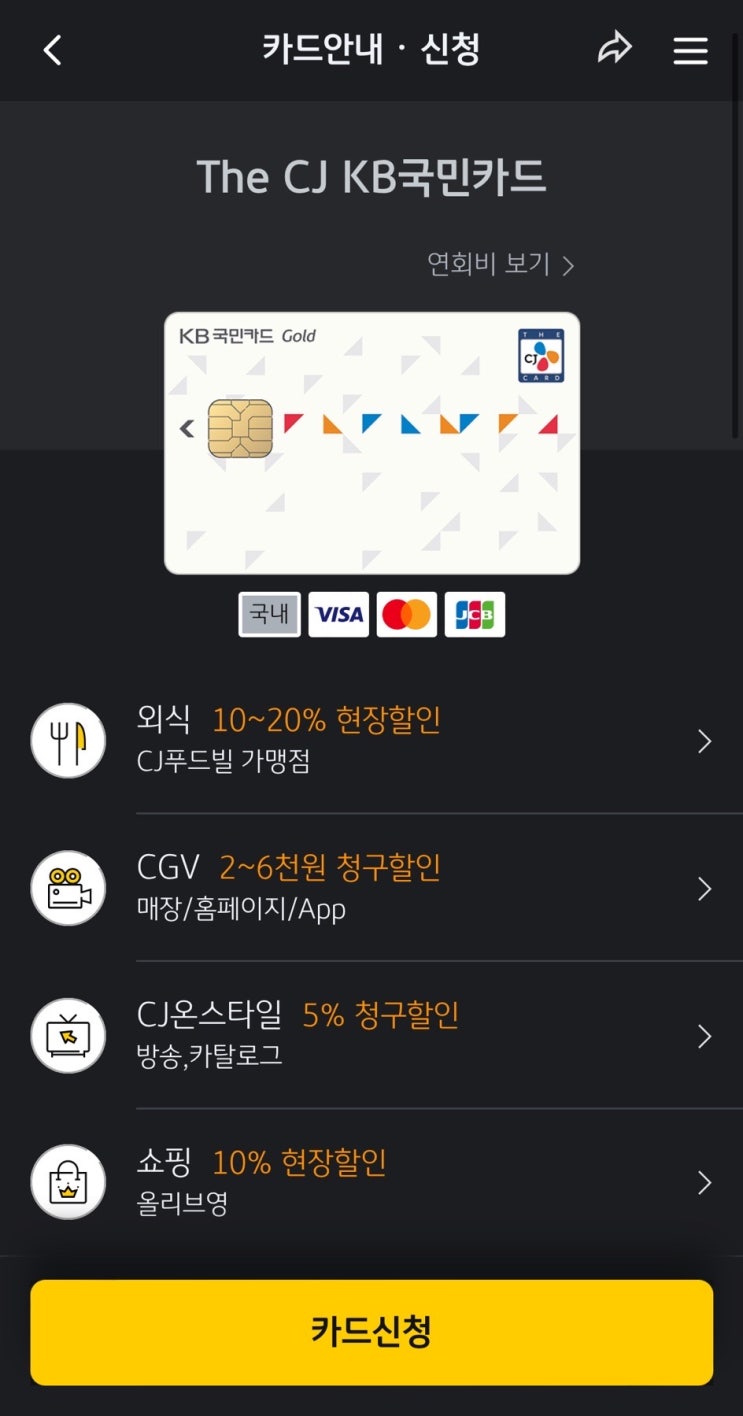
Task: Select the fork-and-knife dining benefit icon
Action: click(68, 740)
